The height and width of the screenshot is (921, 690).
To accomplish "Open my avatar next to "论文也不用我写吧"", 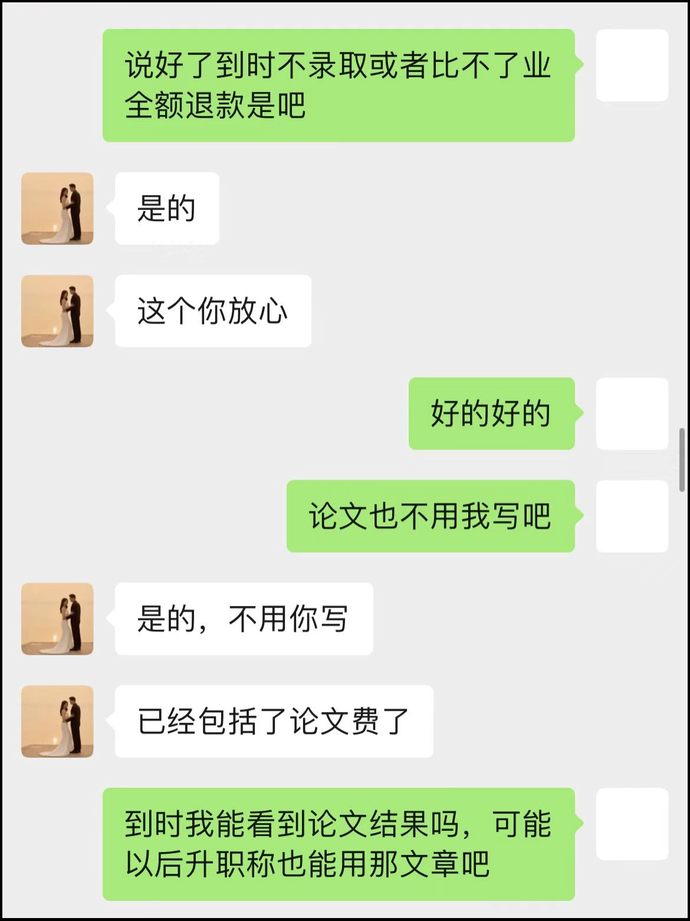I will [x=632, y=516].
